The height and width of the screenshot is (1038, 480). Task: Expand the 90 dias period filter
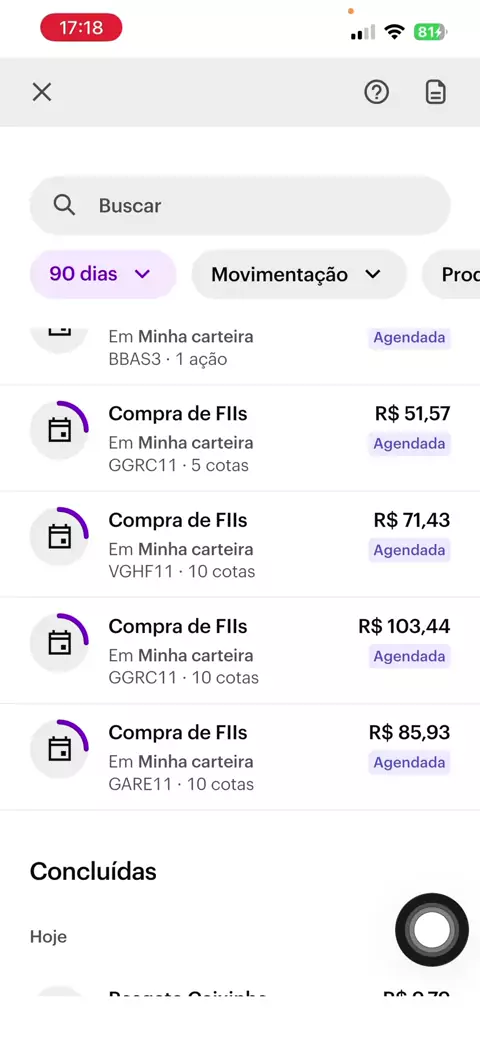[x=103, y=274]
